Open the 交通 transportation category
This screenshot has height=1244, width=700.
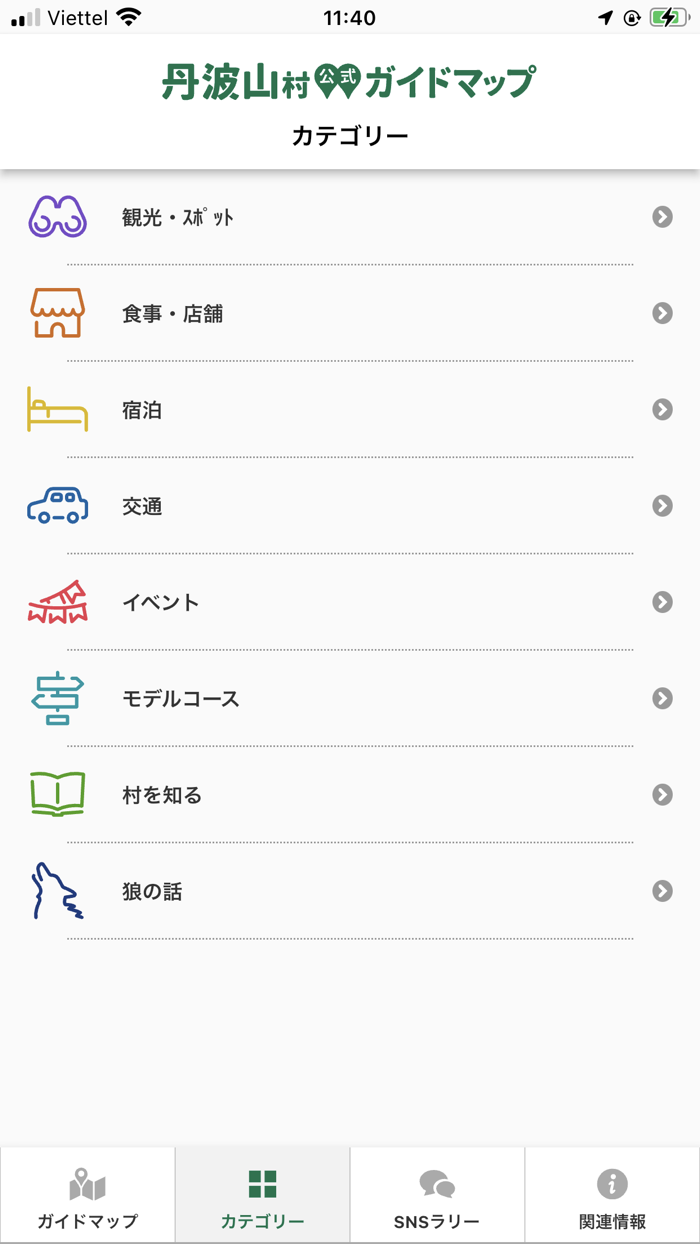(x=350, y=506)
